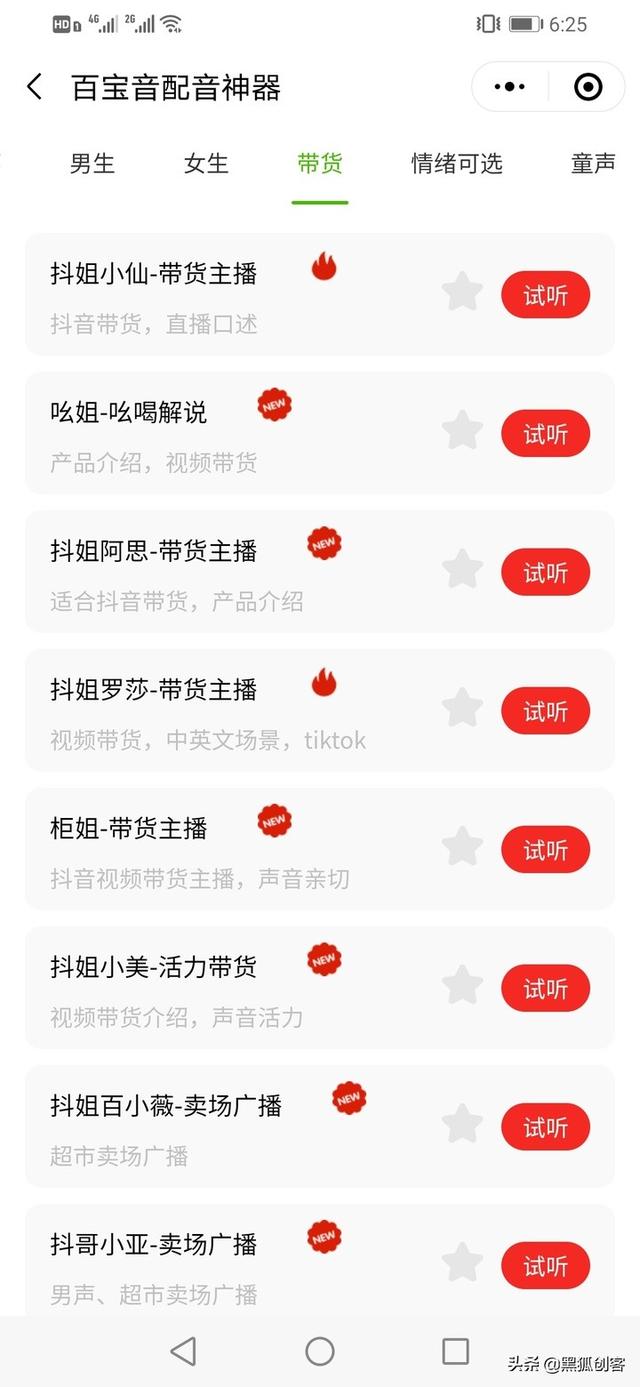Image resolution: width=640 pixels, height=1387 pixels.
Task: Favorite the 抖哥小亚-卖场广播 voice
Action: point(462,1264)
